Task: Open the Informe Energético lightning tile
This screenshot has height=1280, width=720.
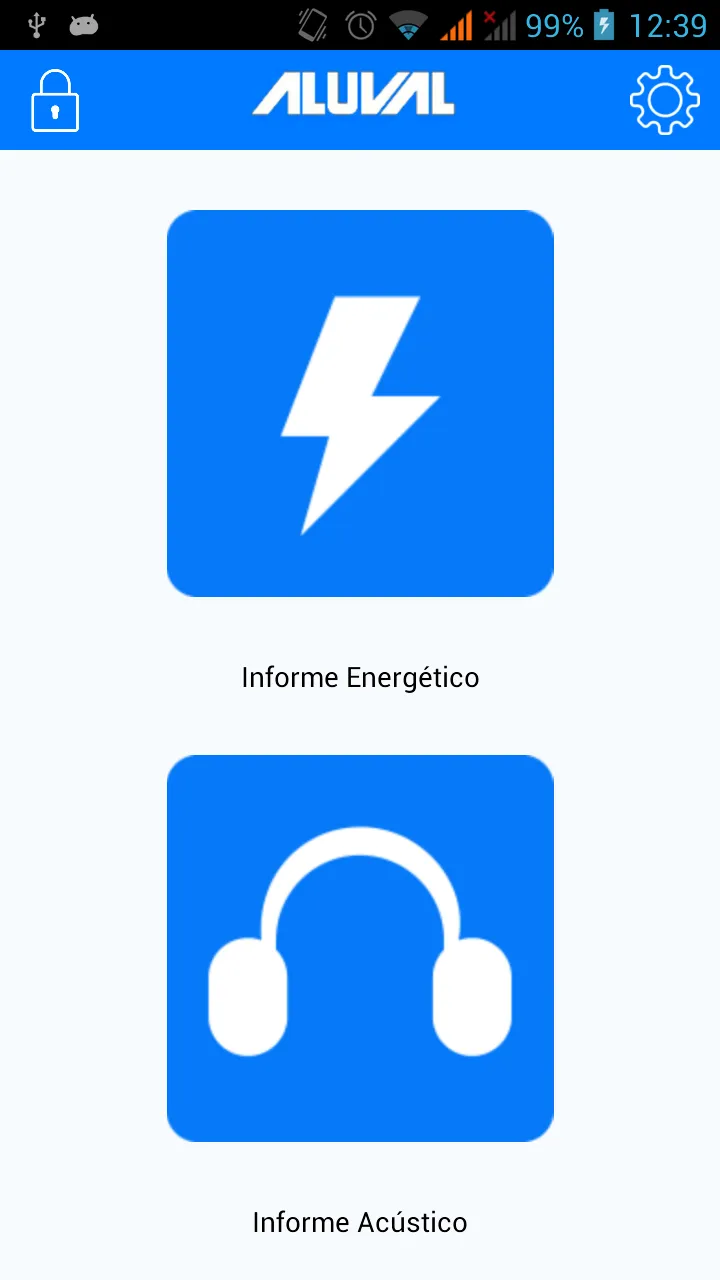Action: 360,403
